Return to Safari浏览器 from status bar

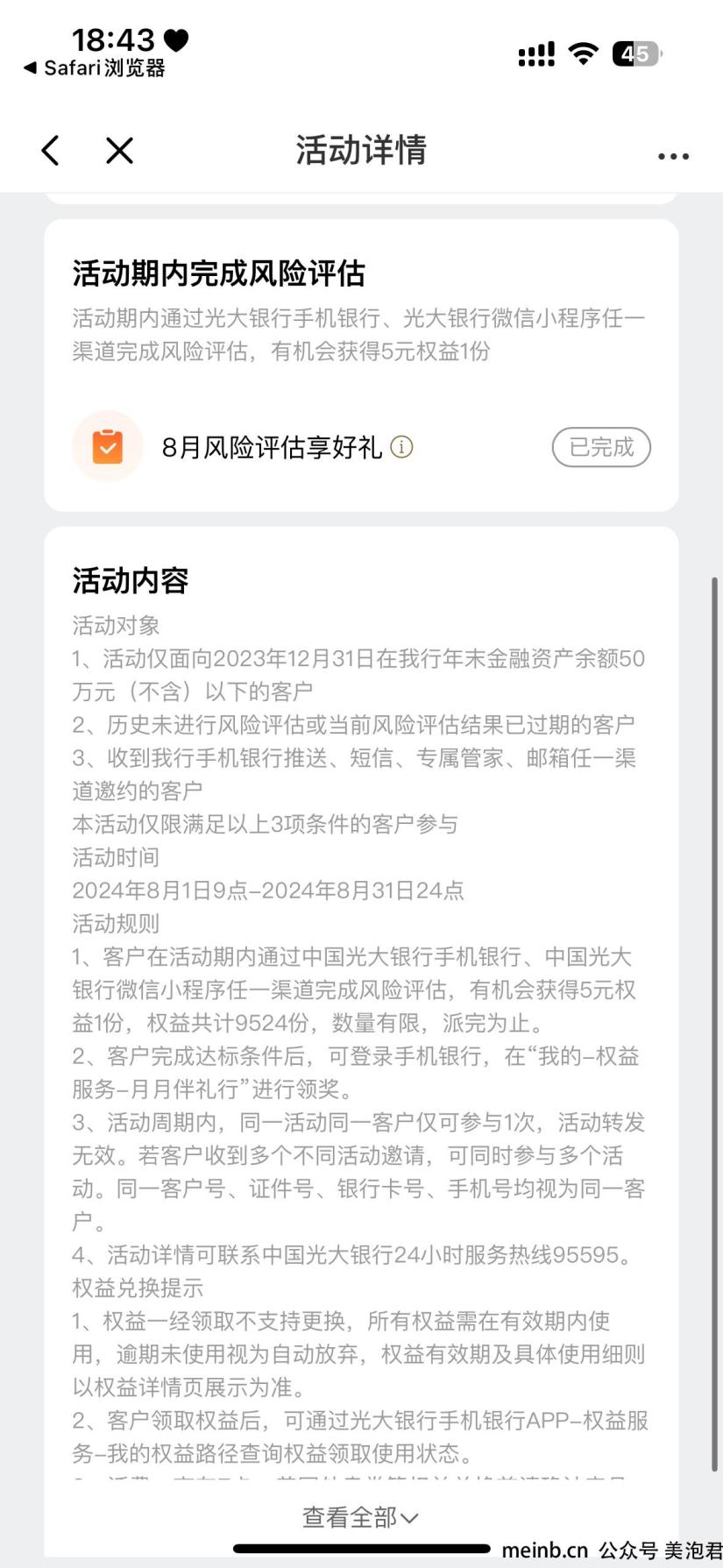pos(94,68)
